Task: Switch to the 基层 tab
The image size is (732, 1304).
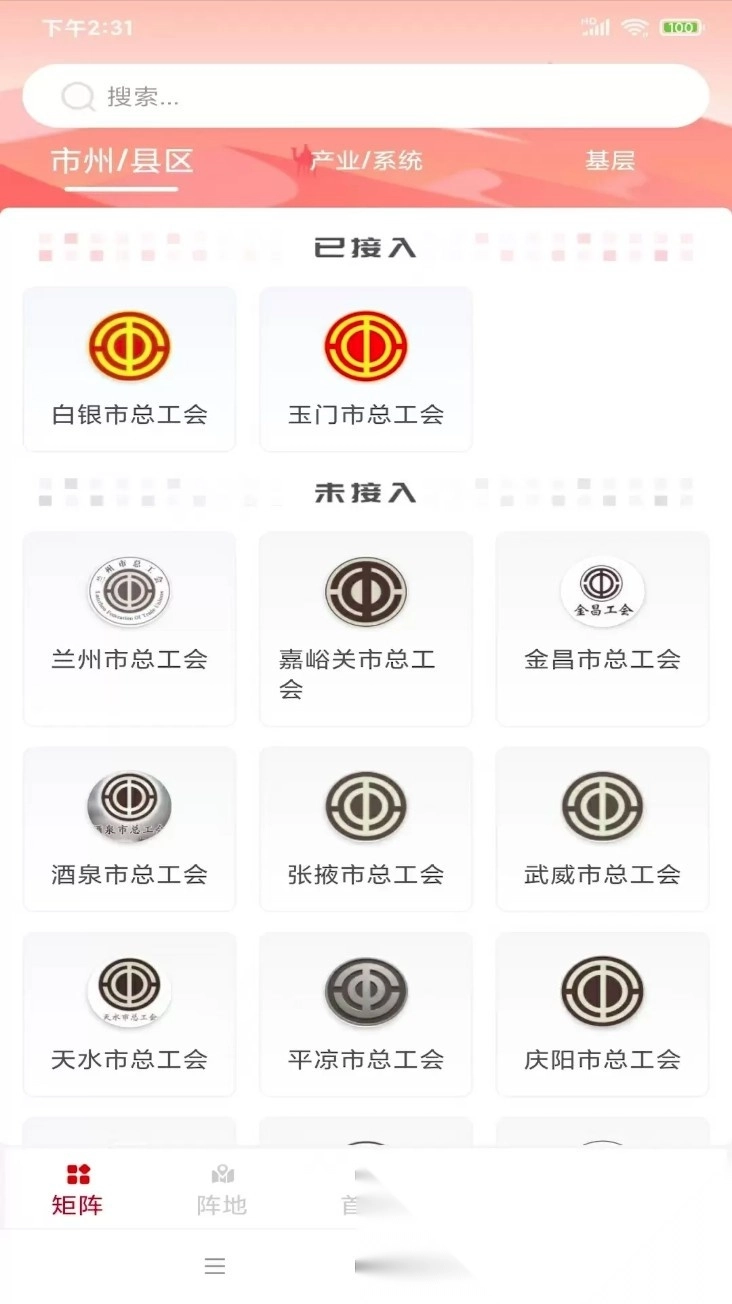Action: [610, 160]
